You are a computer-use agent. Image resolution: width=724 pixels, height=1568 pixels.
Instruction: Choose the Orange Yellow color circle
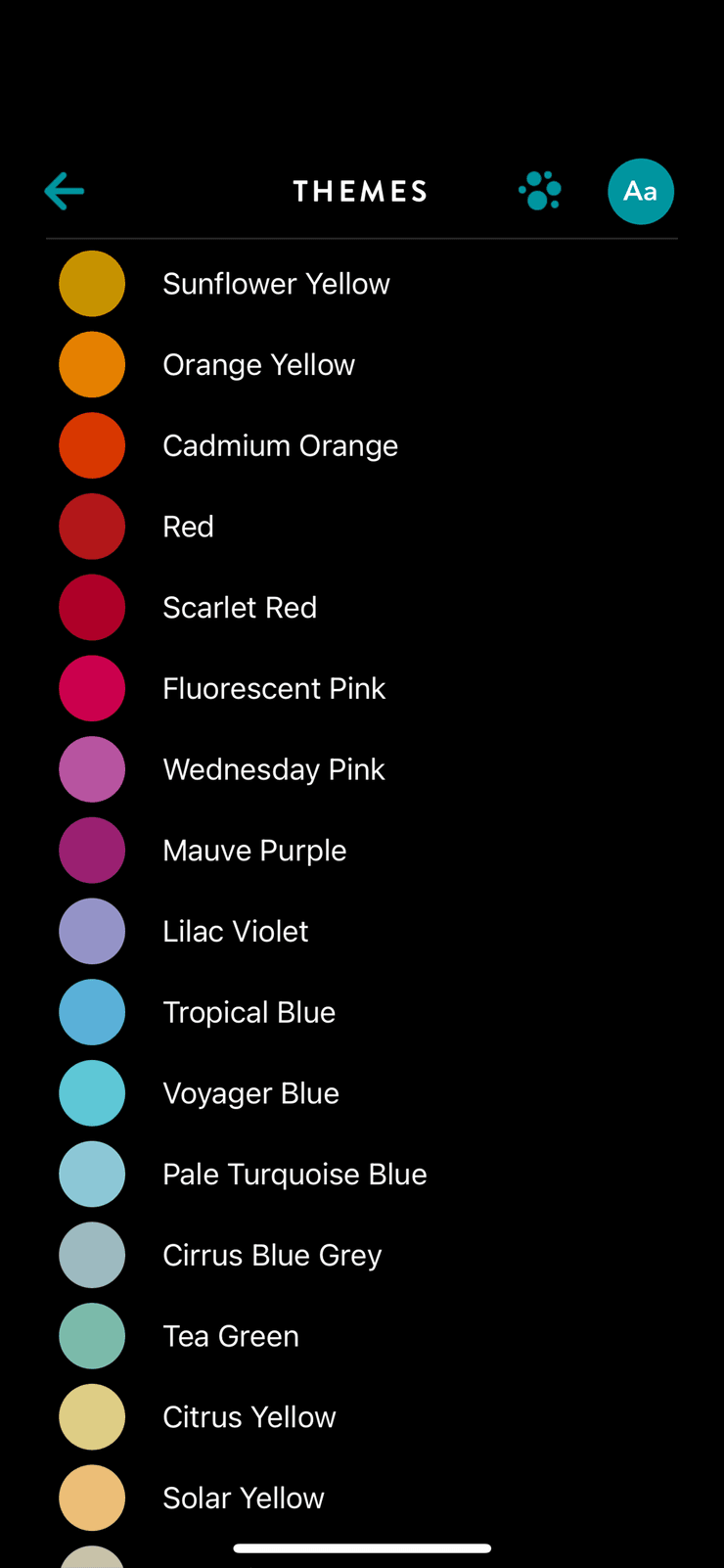(92, 364)
